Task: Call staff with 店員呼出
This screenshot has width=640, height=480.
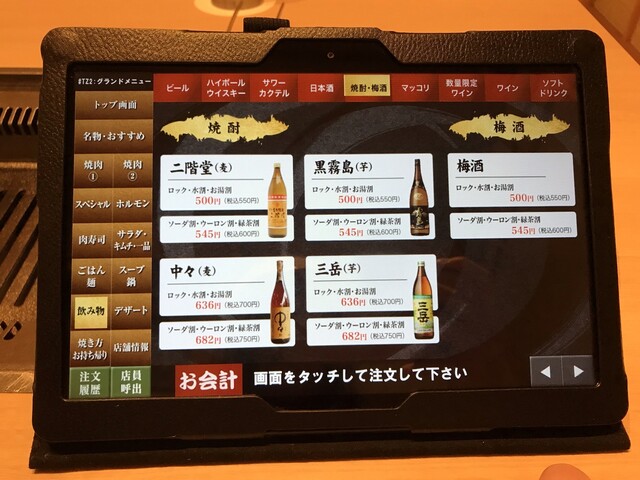Action: [x=132, y=381]
